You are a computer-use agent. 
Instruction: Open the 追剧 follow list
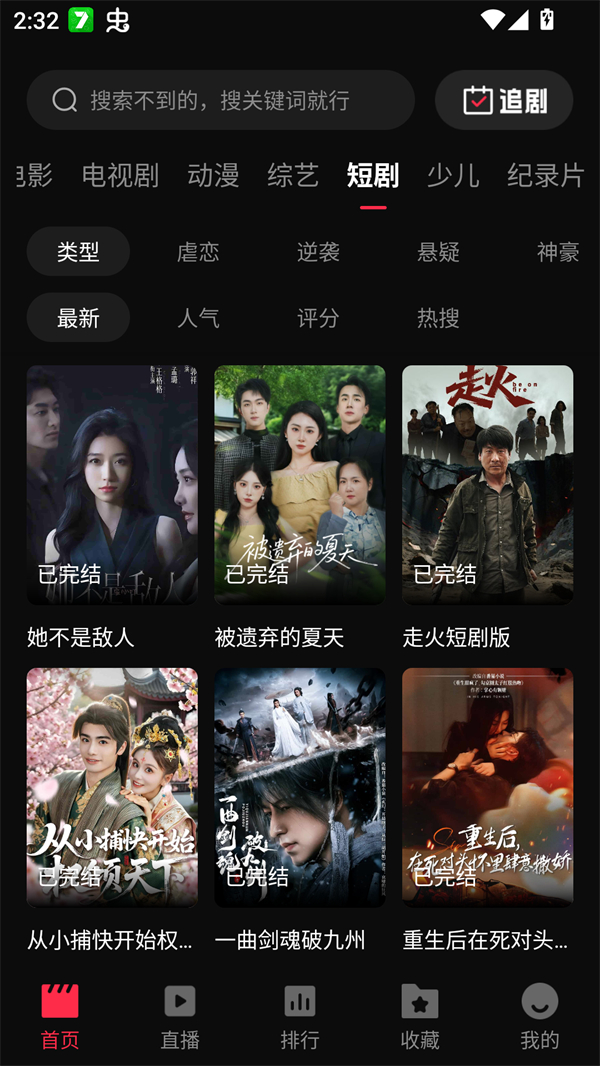(x=504, y=100)
